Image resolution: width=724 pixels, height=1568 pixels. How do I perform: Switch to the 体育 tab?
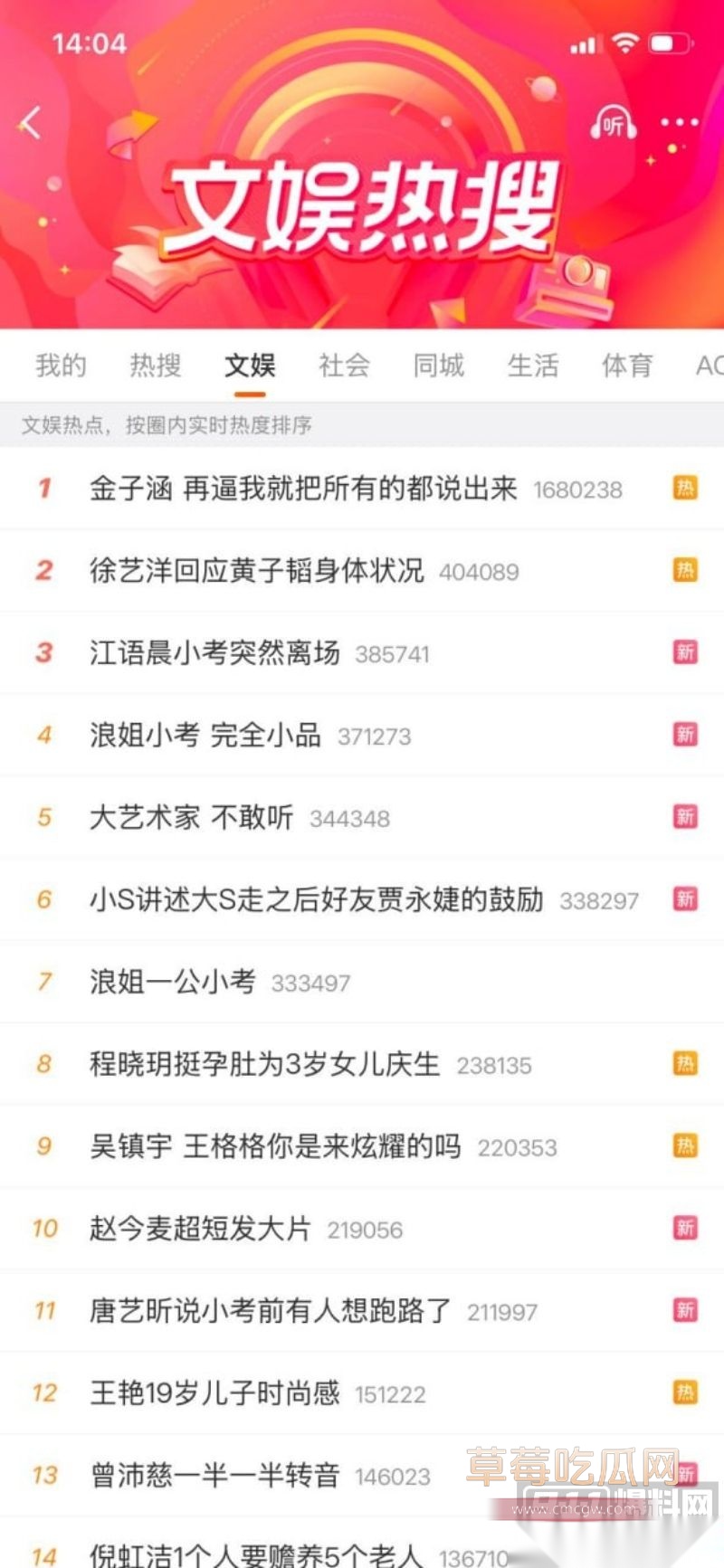tap(627, 366)
